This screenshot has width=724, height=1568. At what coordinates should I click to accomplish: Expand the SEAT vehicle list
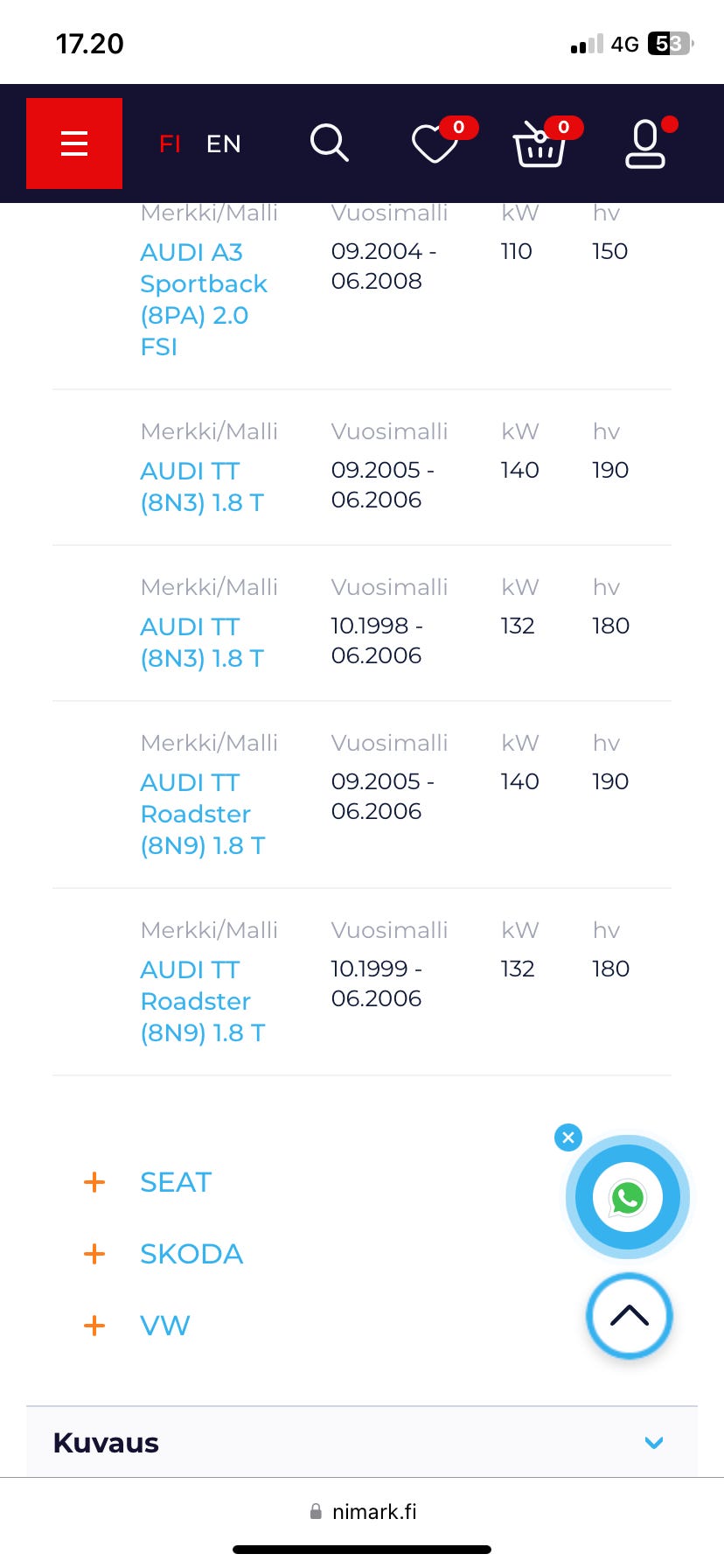pyautogui.click(x=175, y=1182)
